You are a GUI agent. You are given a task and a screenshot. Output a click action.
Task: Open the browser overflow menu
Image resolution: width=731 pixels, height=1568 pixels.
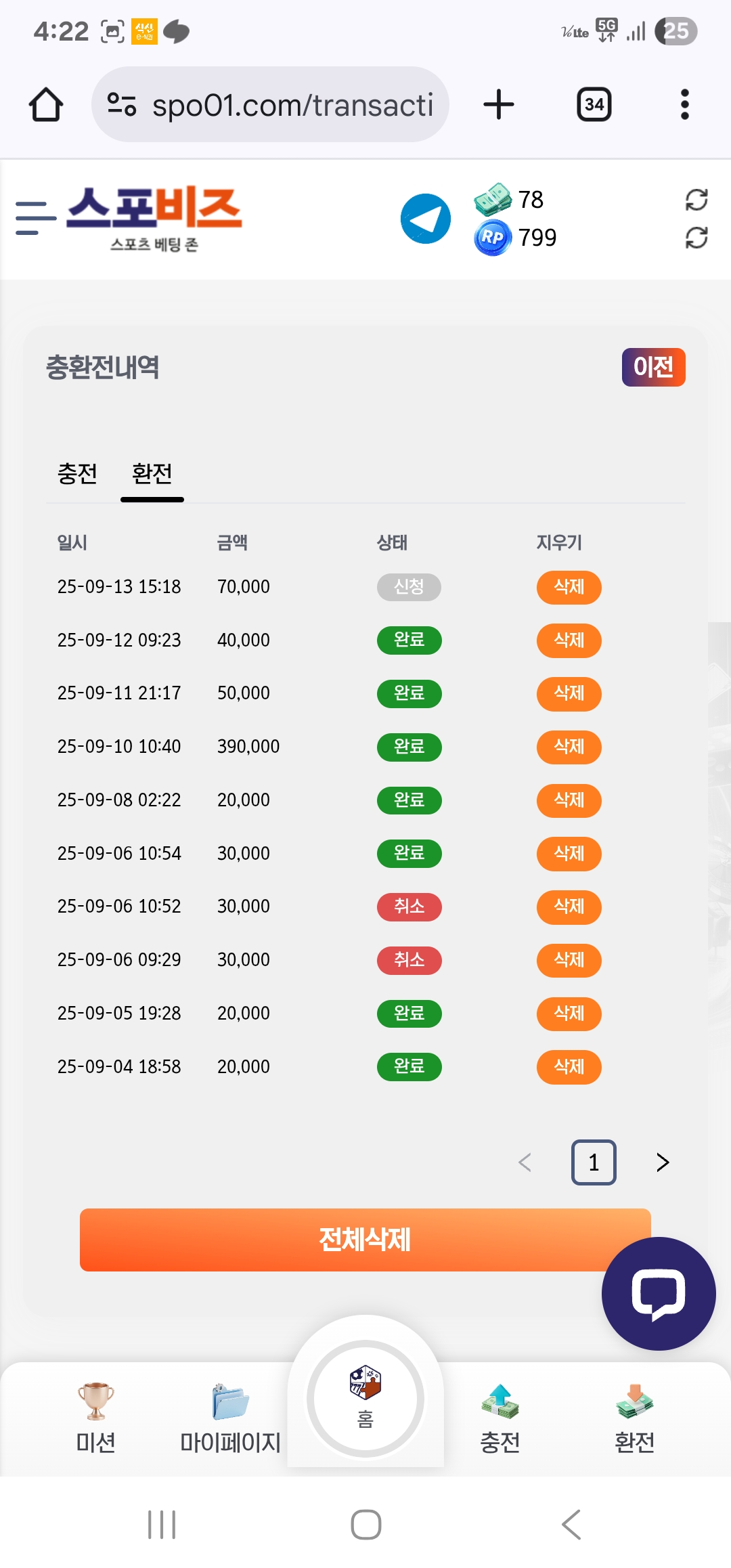(x=685, y=105)
